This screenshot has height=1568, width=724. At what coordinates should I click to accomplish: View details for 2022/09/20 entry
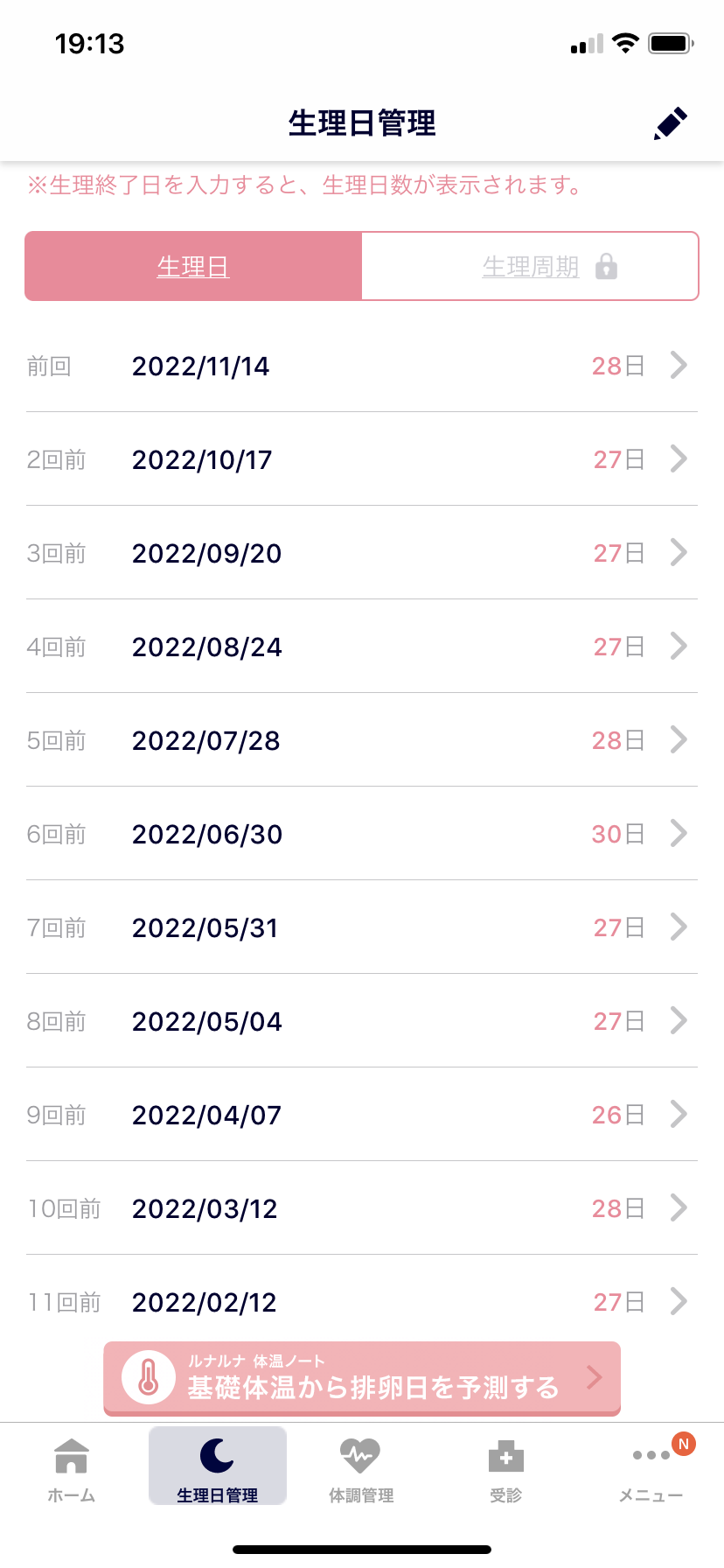pyautogui.click(x=362, y=553)
